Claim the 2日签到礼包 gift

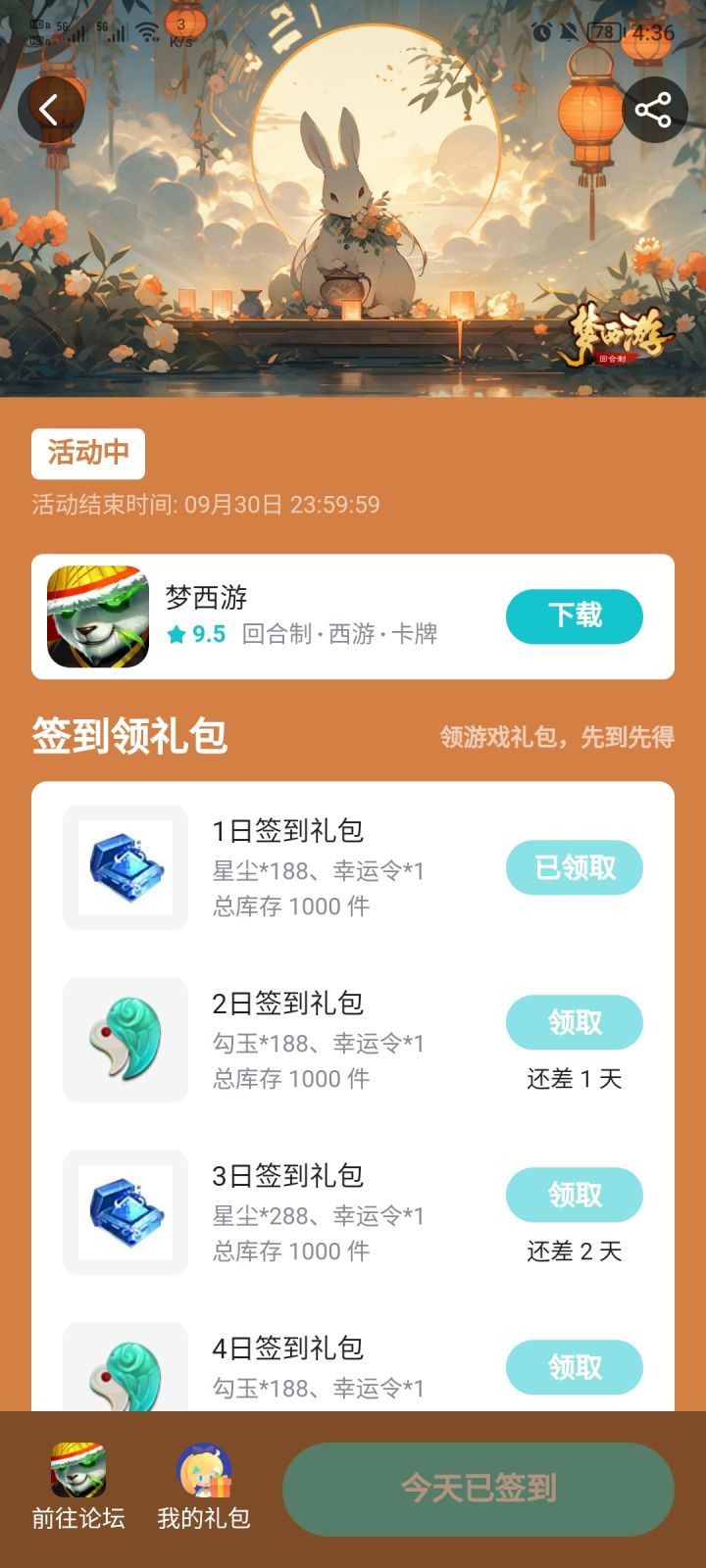pyautogui.click(x=574, y=1022)
